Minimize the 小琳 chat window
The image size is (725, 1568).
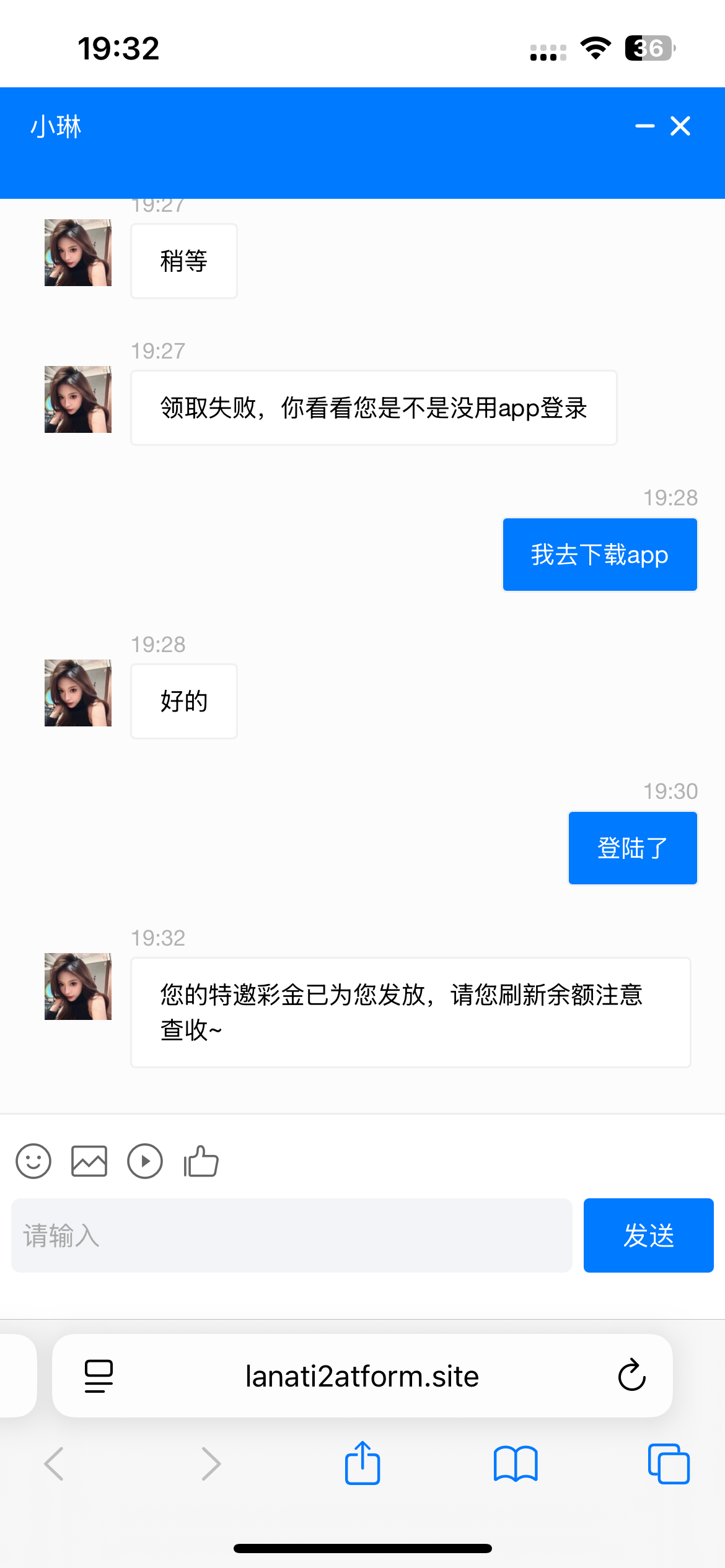click(x=644, y=126)
